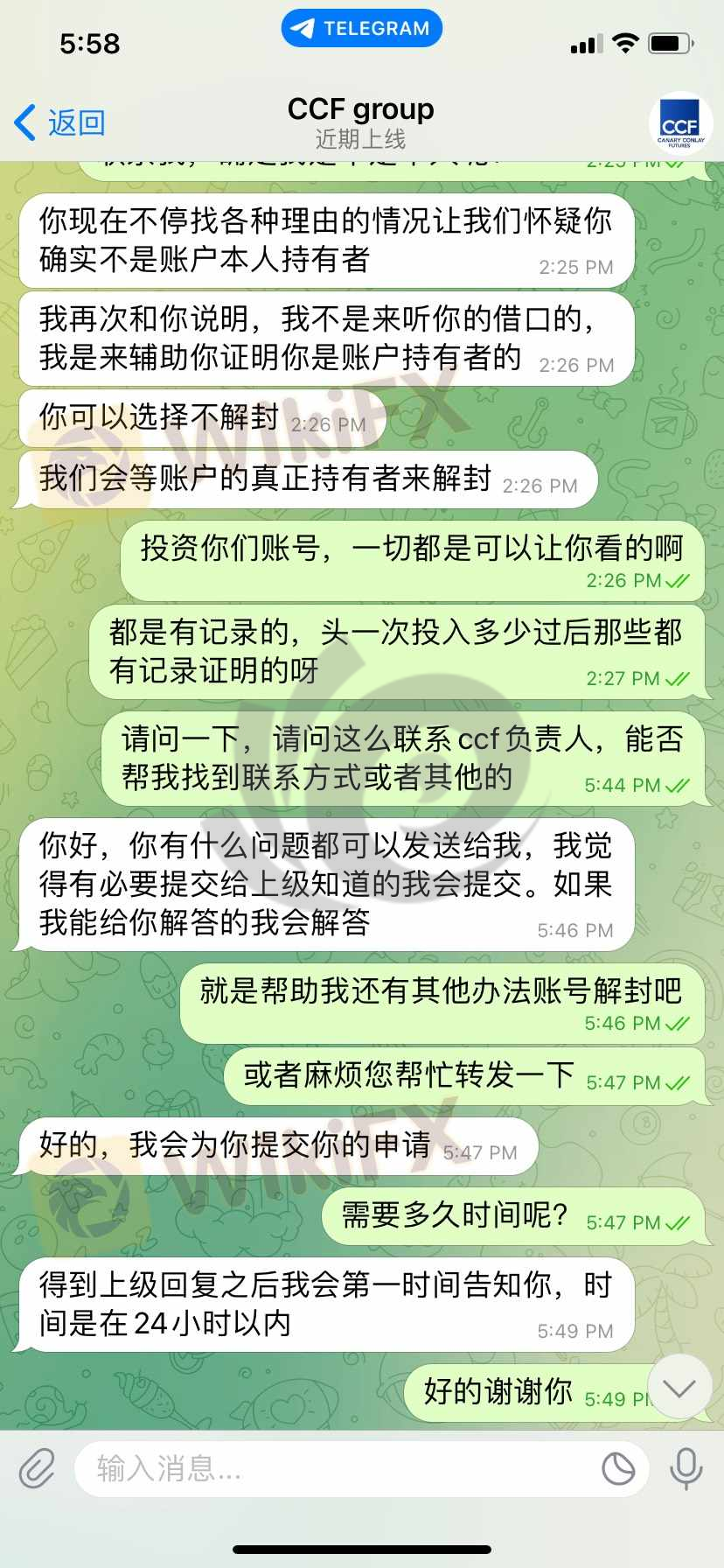The image size is (724, 1568).
Task: Open CCF group profile avatar
Action: pyautogui.click(x=679, y=123)
